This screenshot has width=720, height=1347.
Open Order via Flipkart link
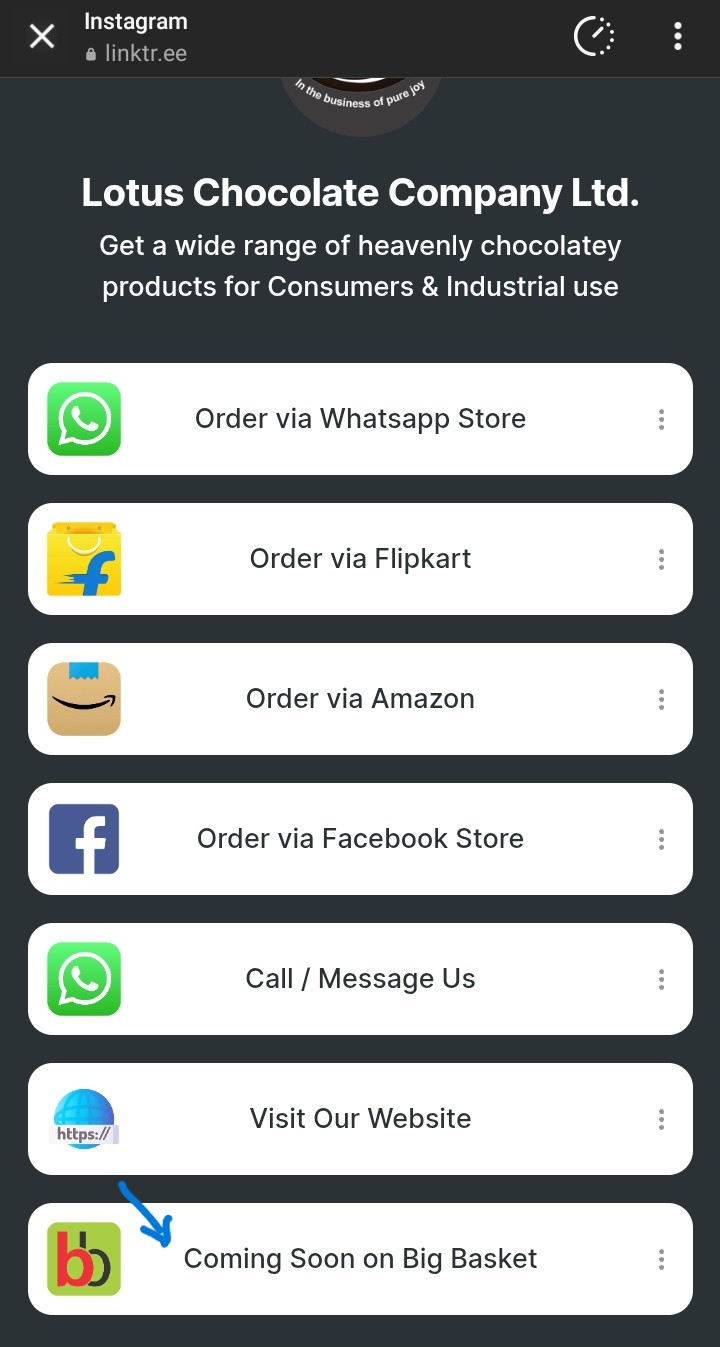tap(360, 559)
